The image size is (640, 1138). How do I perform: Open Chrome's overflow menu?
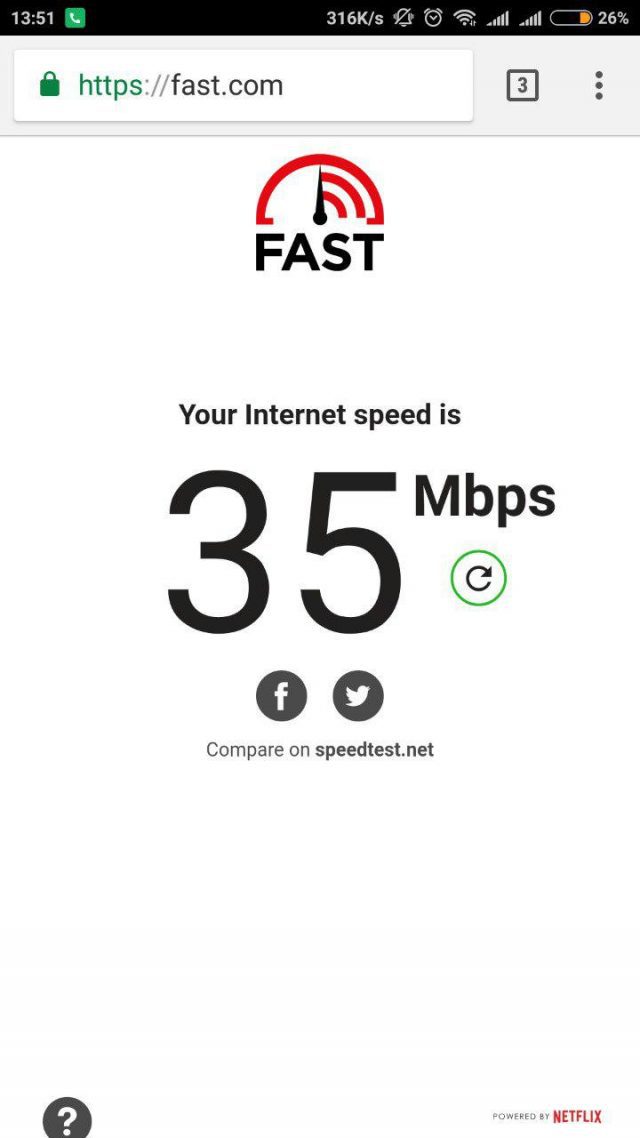click(599, 86)
